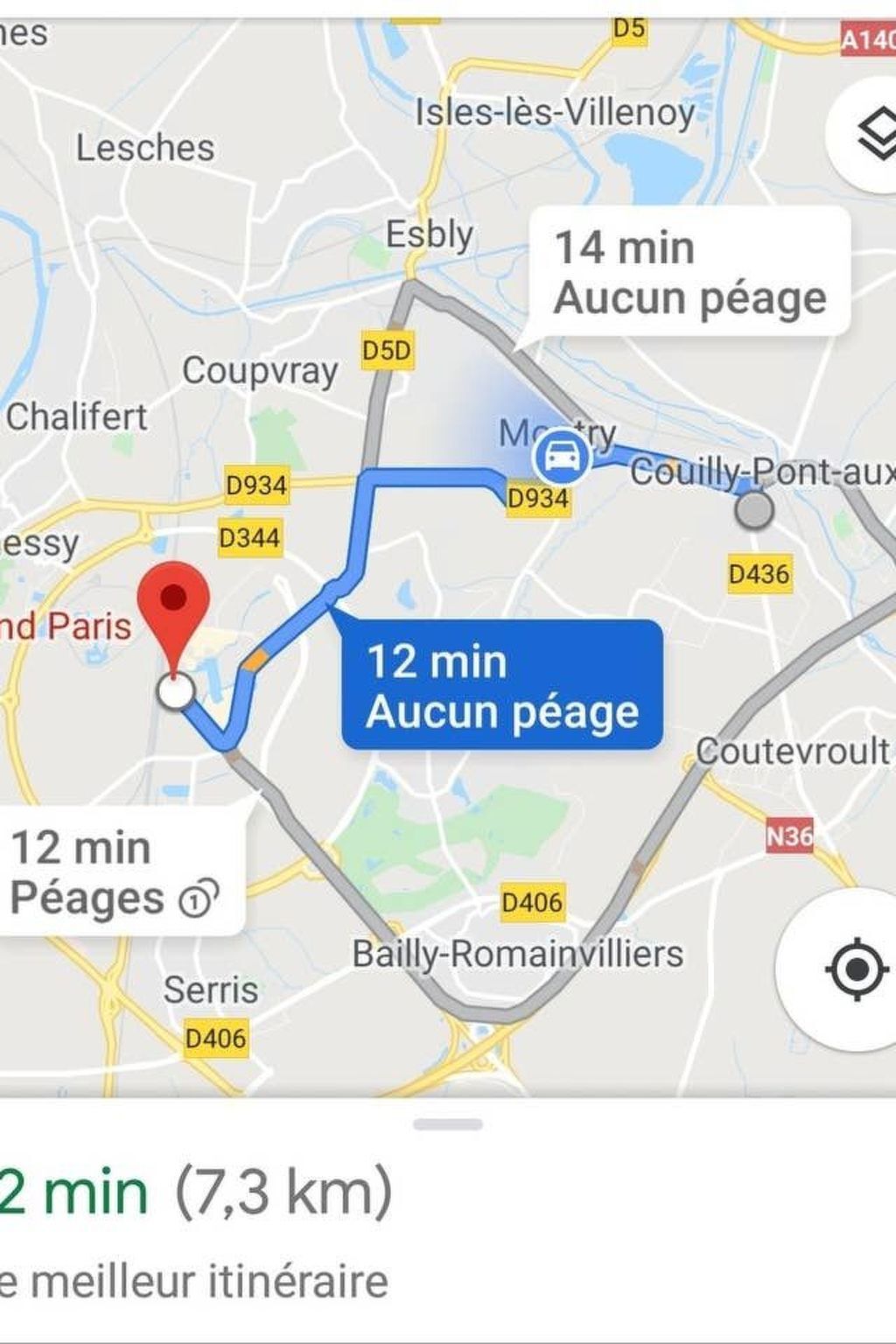The height and width of the screenshot is (1344, 896).
Task: Expand the bottom sheet handle
Action: [448, 1124]
